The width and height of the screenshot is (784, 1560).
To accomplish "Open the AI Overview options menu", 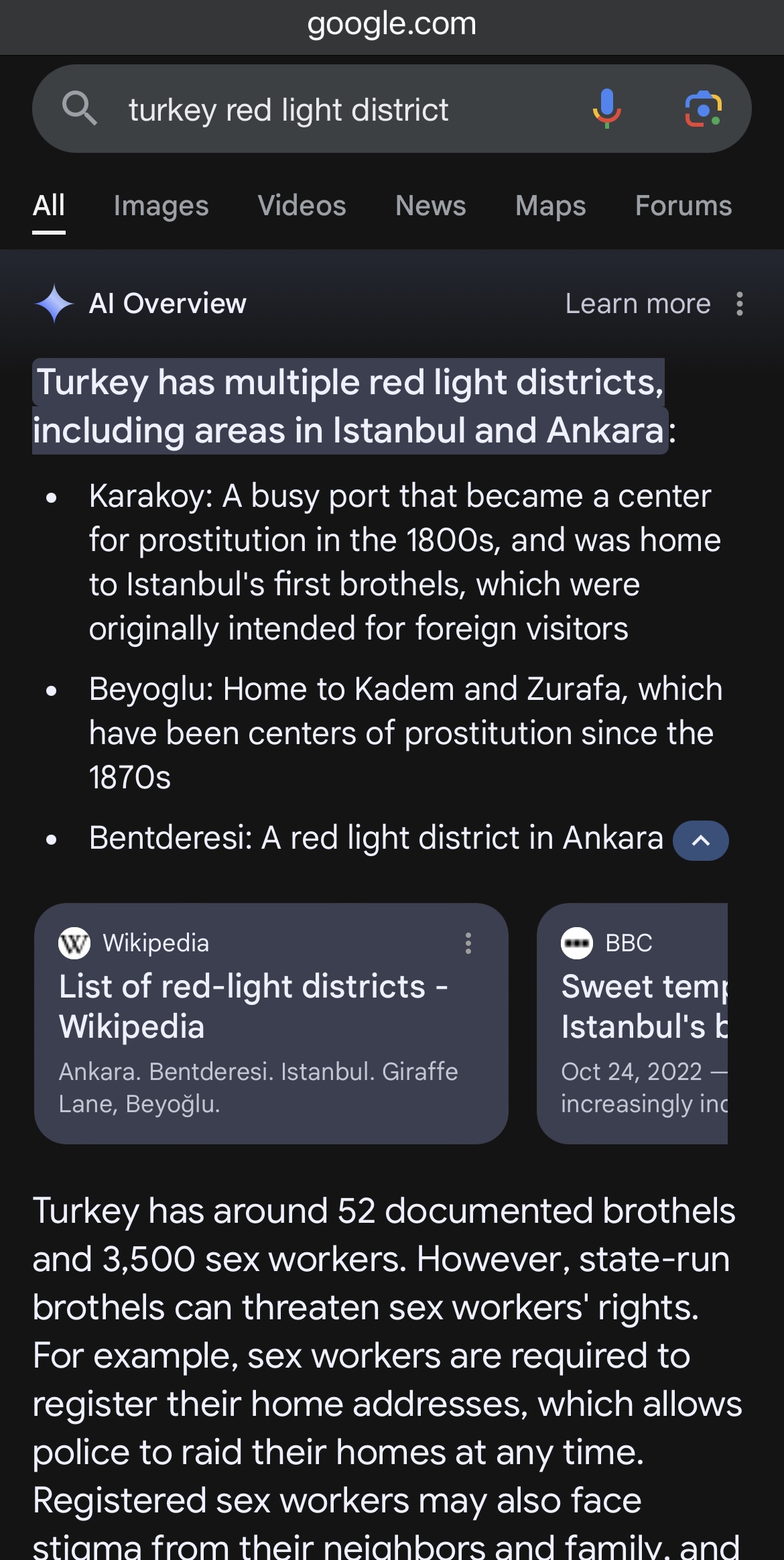I will pos(739,304).
